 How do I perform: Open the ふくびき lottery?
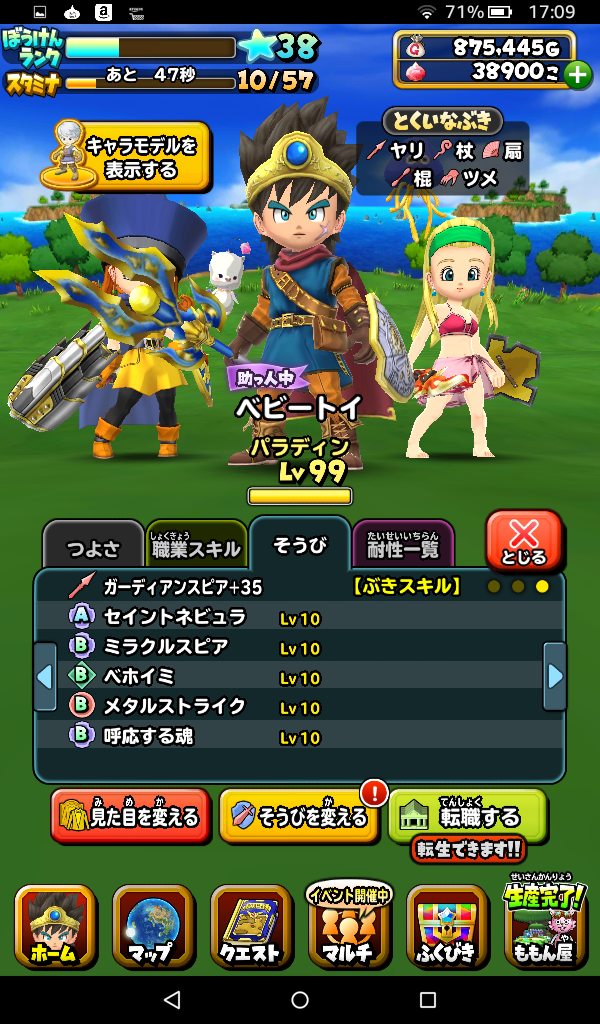pyautogui.click(x=446, y=925)
